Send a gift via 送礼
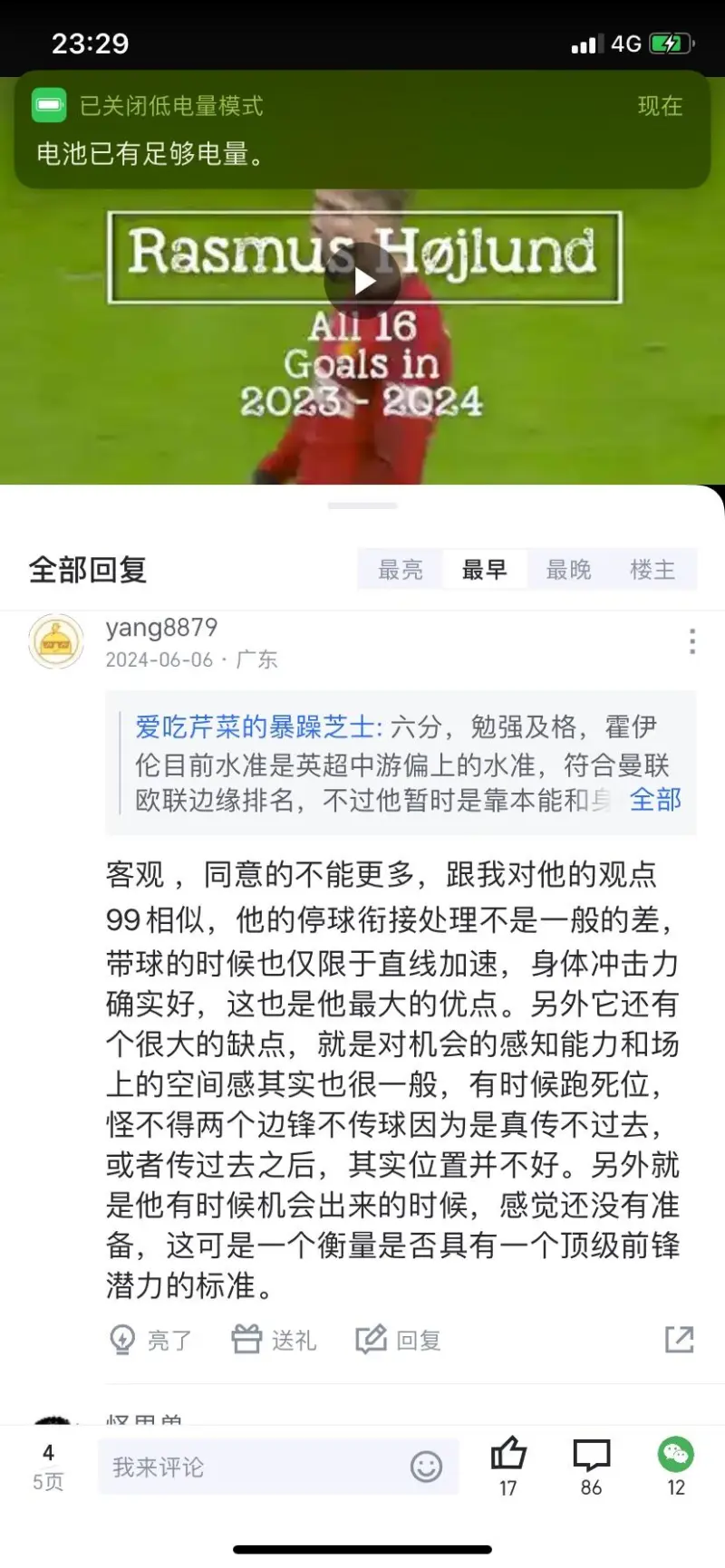Viewport: 725px width, 1568px height. pyautogui.click(x=274, y=1340)
